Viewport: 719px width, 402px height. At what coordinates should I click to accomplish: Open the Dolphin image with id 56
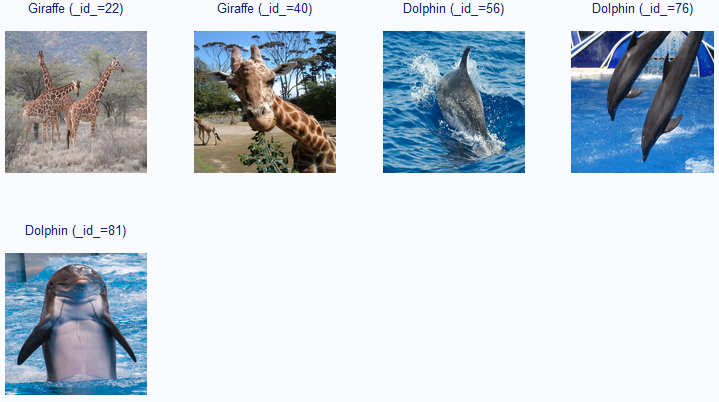coord(454,102)
